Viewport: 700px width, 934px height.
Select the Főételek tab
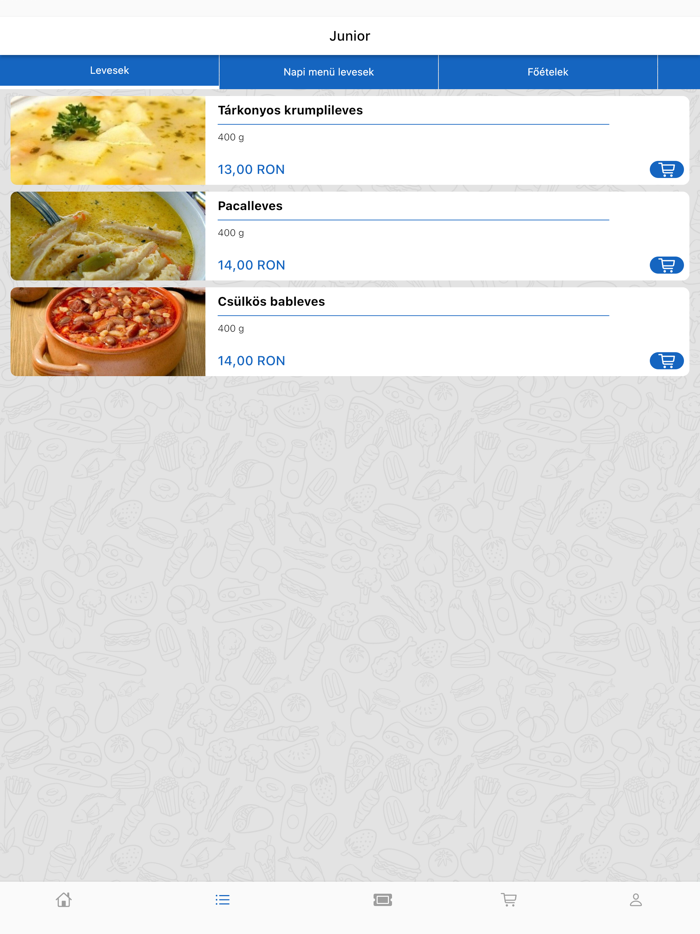548,72
